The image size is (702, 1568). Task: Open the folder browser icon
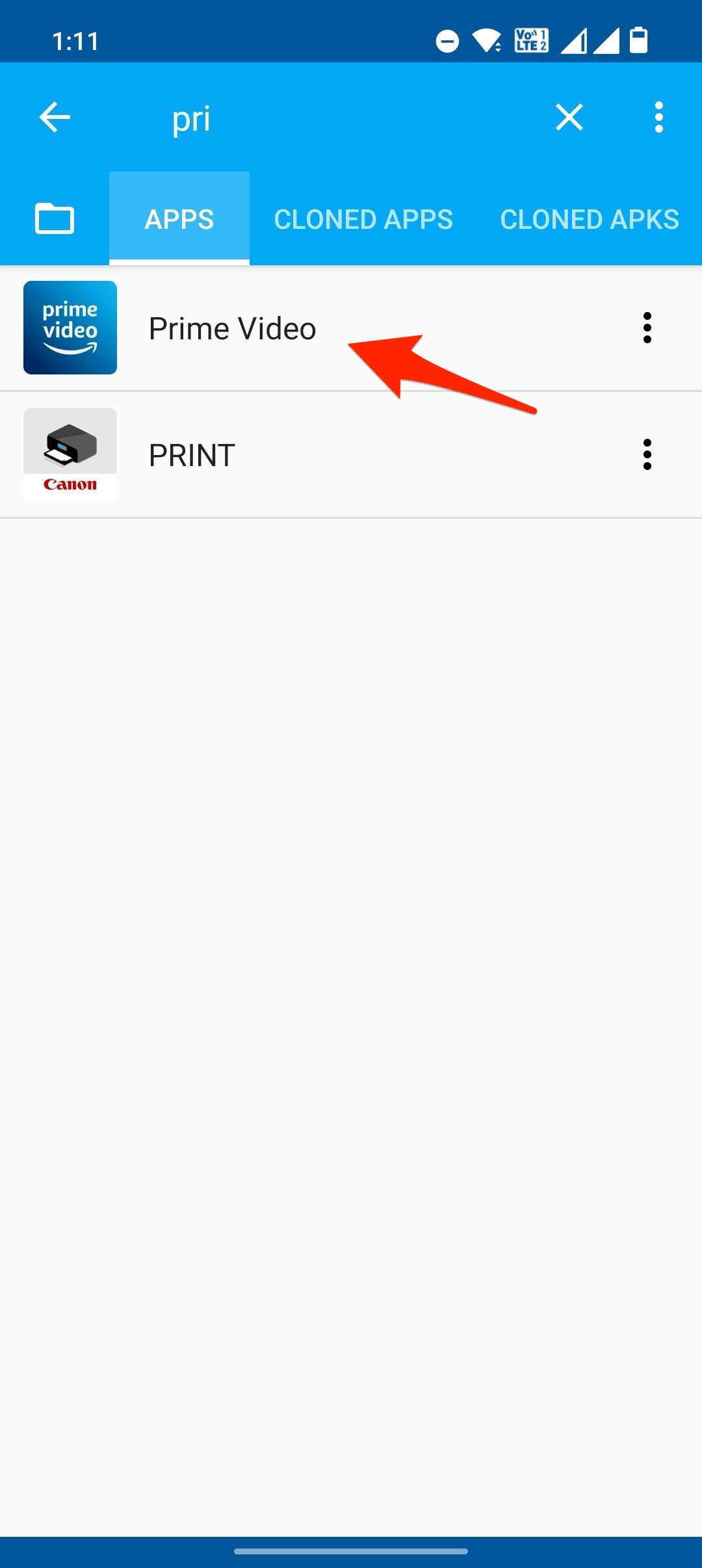point(55,219)
